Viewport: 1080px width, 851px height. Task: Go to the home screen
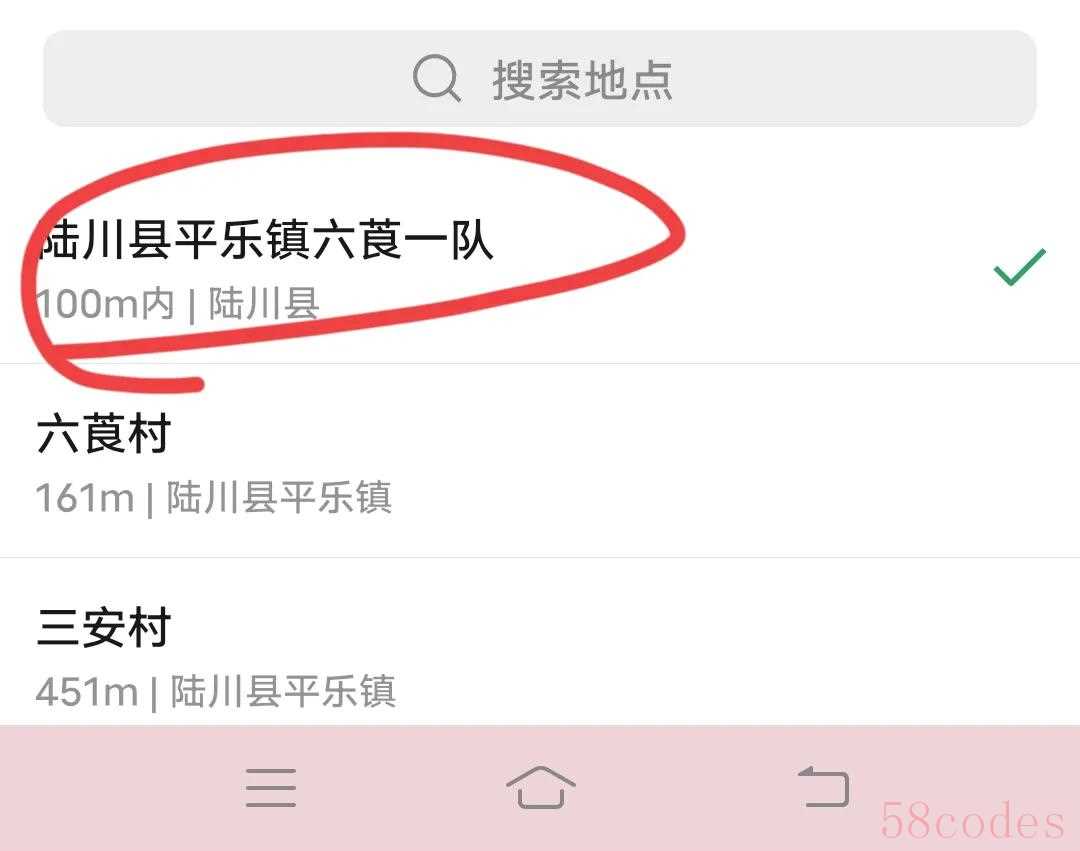point(540,788)
